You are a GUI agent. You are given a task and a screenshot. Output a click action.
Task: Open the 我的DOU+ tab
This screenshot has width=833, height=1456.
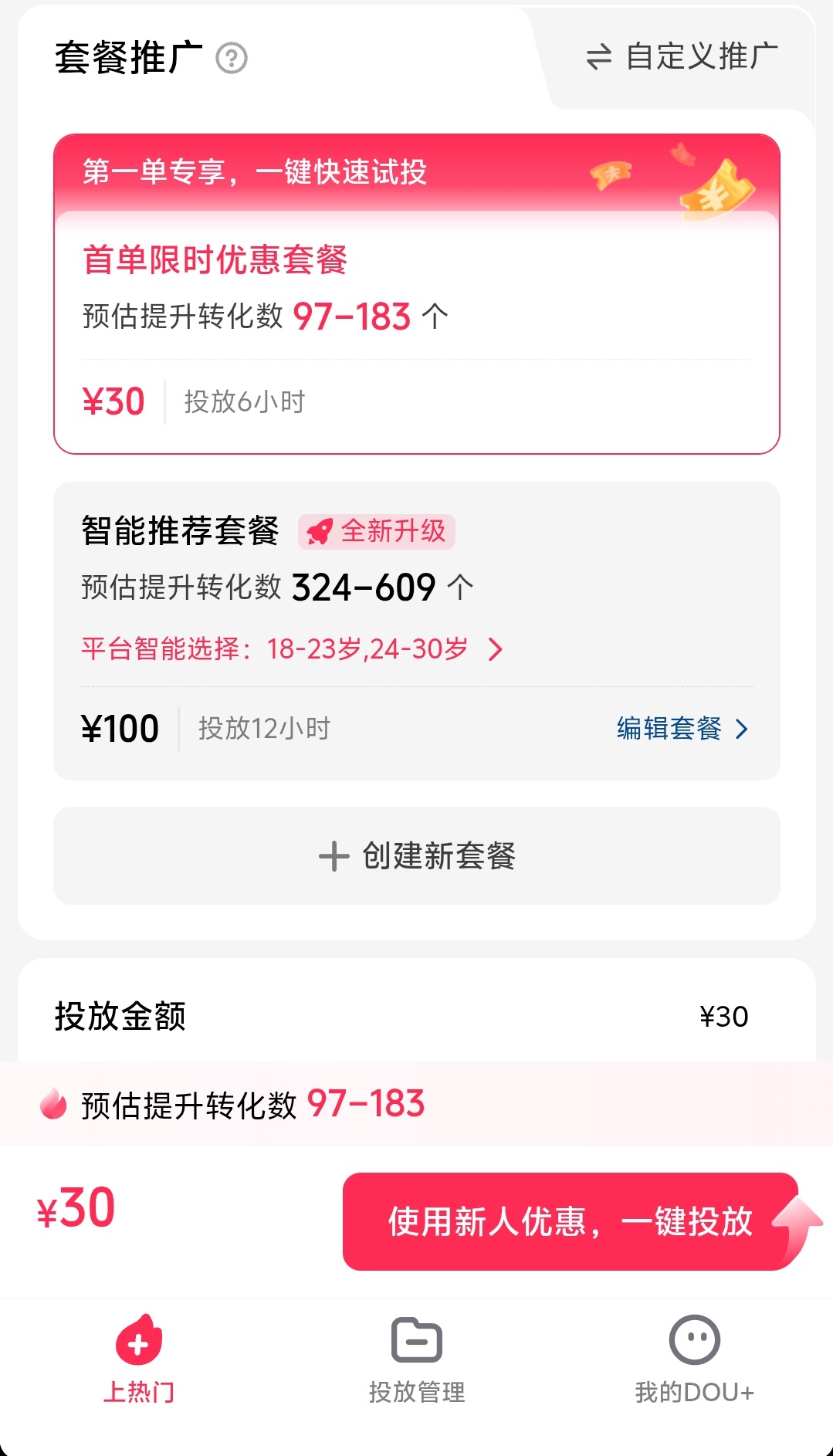point(694,1382)
